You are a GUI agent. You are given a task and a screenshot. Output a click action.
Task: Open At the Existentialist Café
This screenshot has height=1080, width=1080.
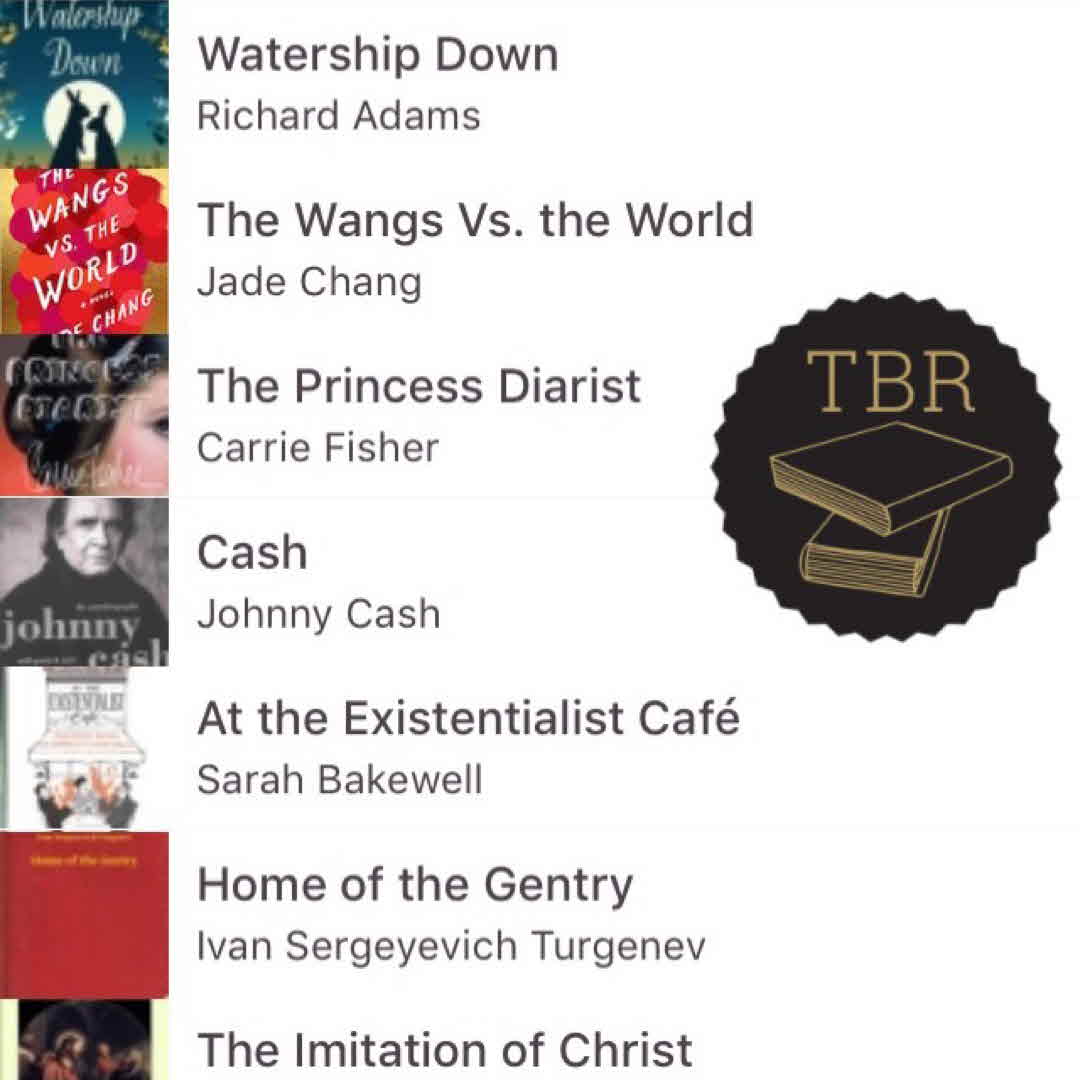pyautogui.click(x=468, y=718)
